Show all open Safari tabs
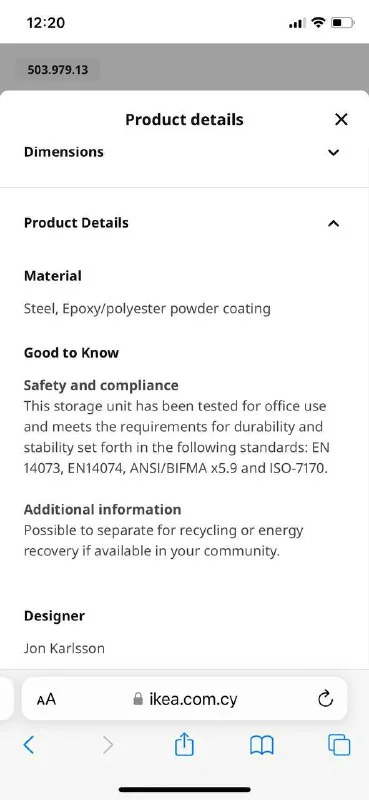369x800 pixels. pyautogui.click(x=339, y=745)
